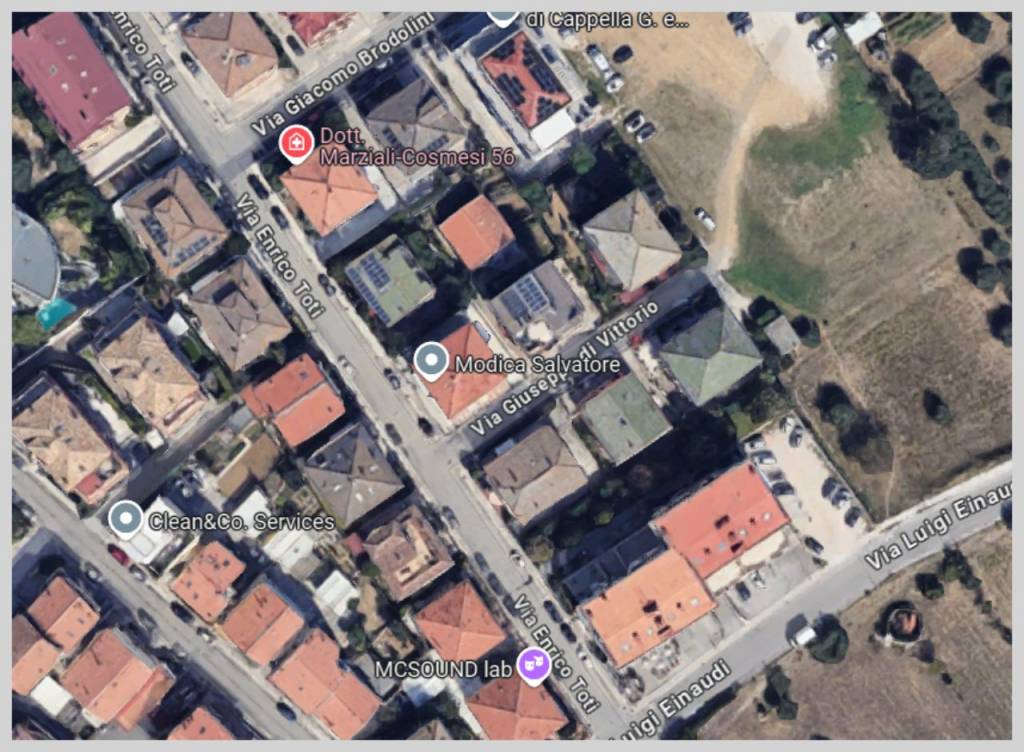1024x752 pixels.
Task: Select the Modica Salvatore place pin
Action: point(431,361)
